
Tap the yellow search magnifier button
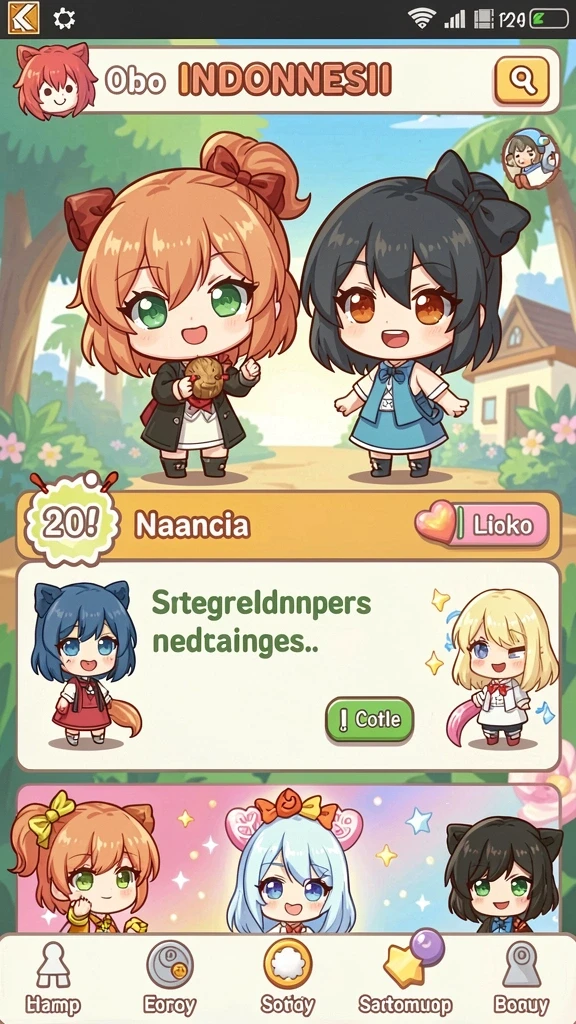click(521, 80)
